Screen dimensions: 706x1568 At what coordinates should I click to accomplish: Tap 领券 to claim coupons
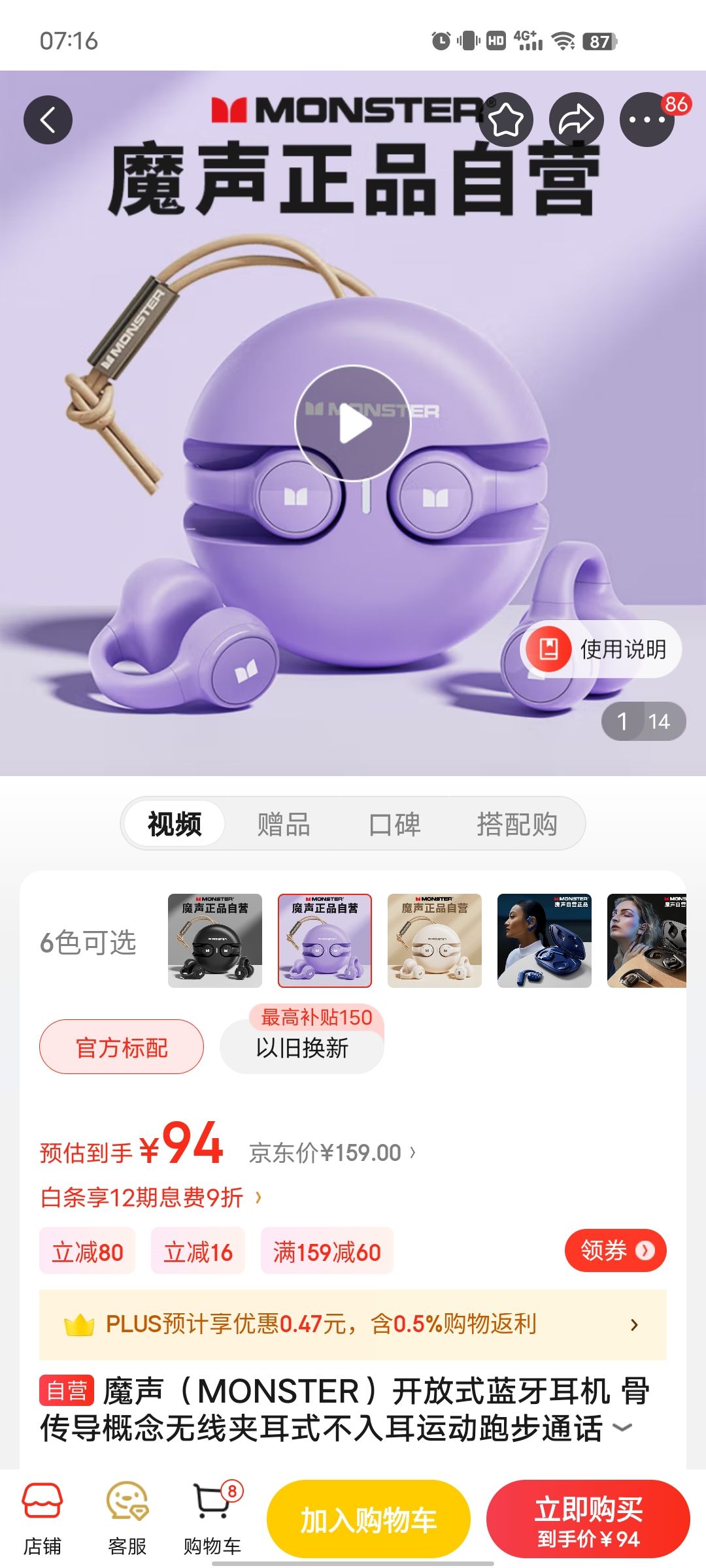[x=615, y=1250]
